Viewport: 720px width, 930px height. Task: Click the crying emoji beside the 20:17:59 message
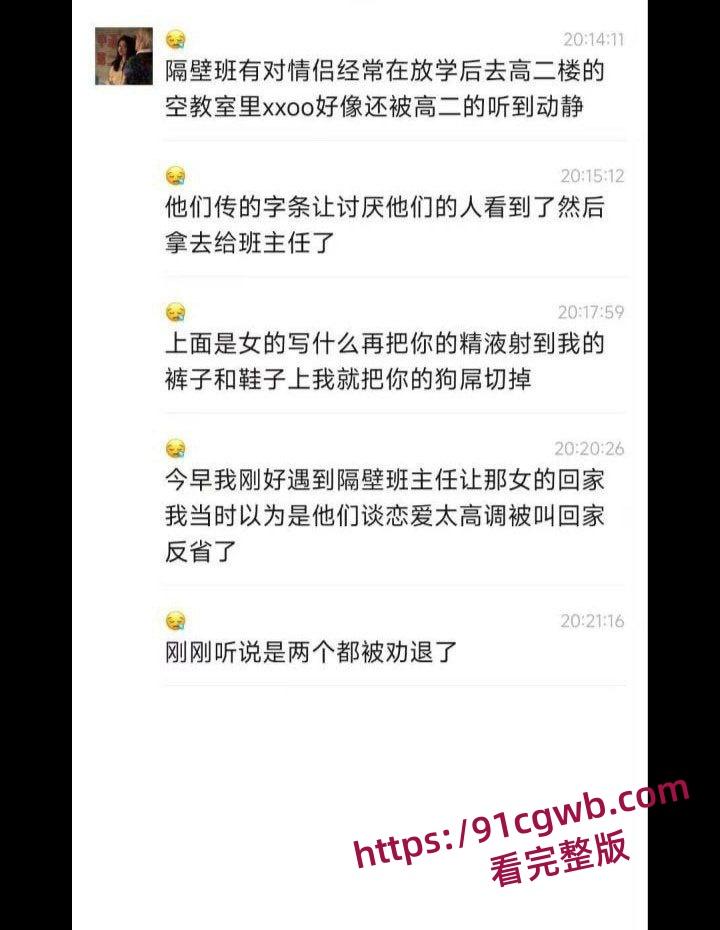click(174, 311)
